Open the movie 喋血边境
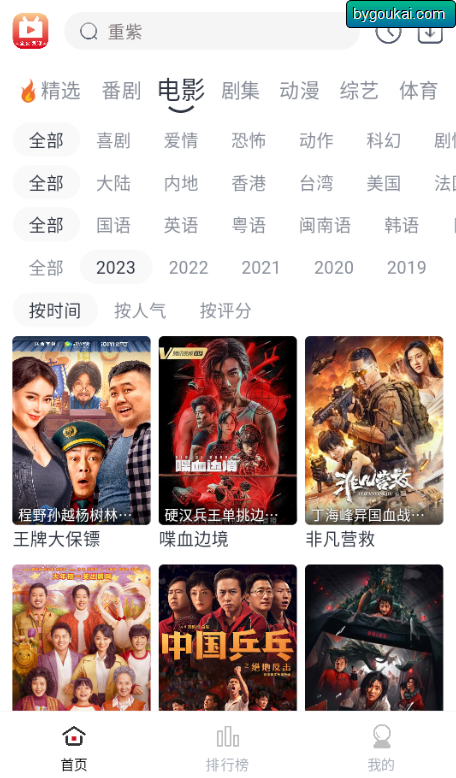The width and height of the screenshot is (456, 778). tap(228, 443)
